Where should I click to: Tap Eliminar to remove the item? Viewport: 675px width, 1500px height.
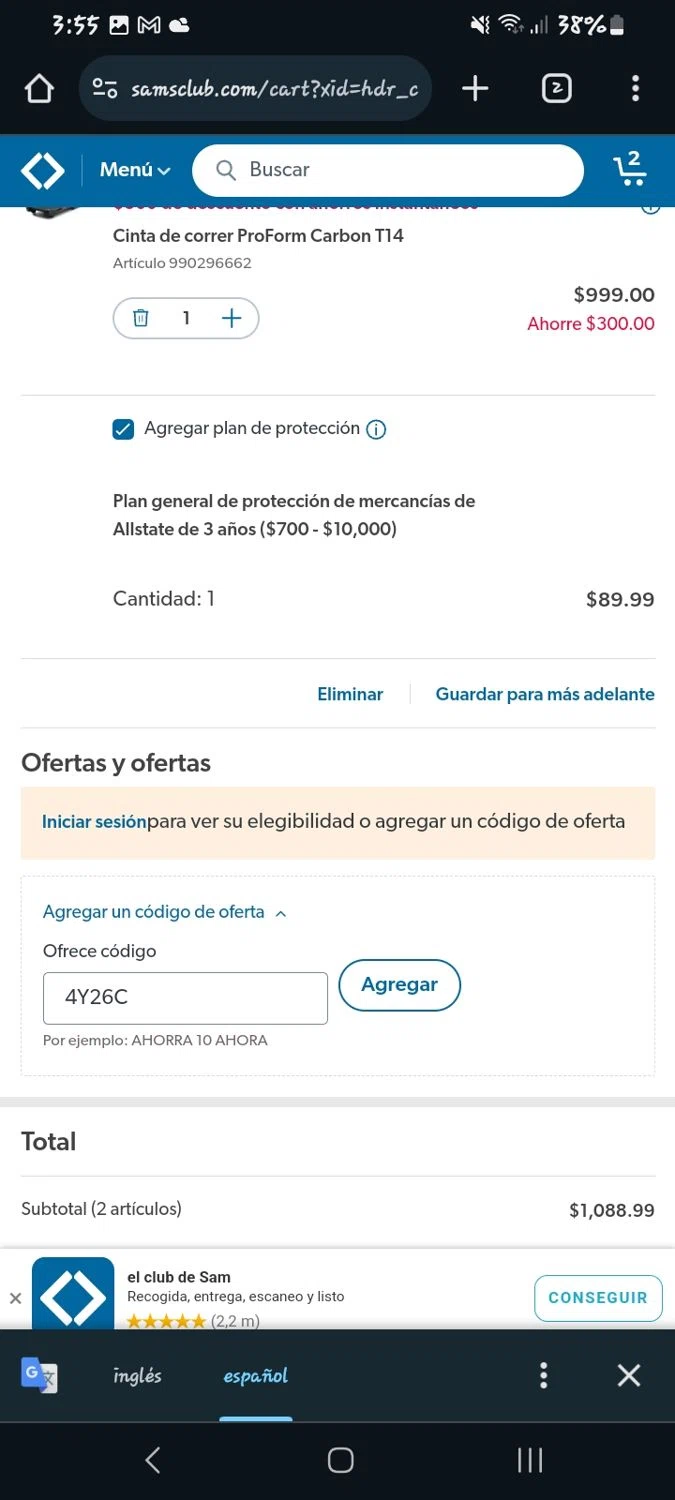click(350, 694)
